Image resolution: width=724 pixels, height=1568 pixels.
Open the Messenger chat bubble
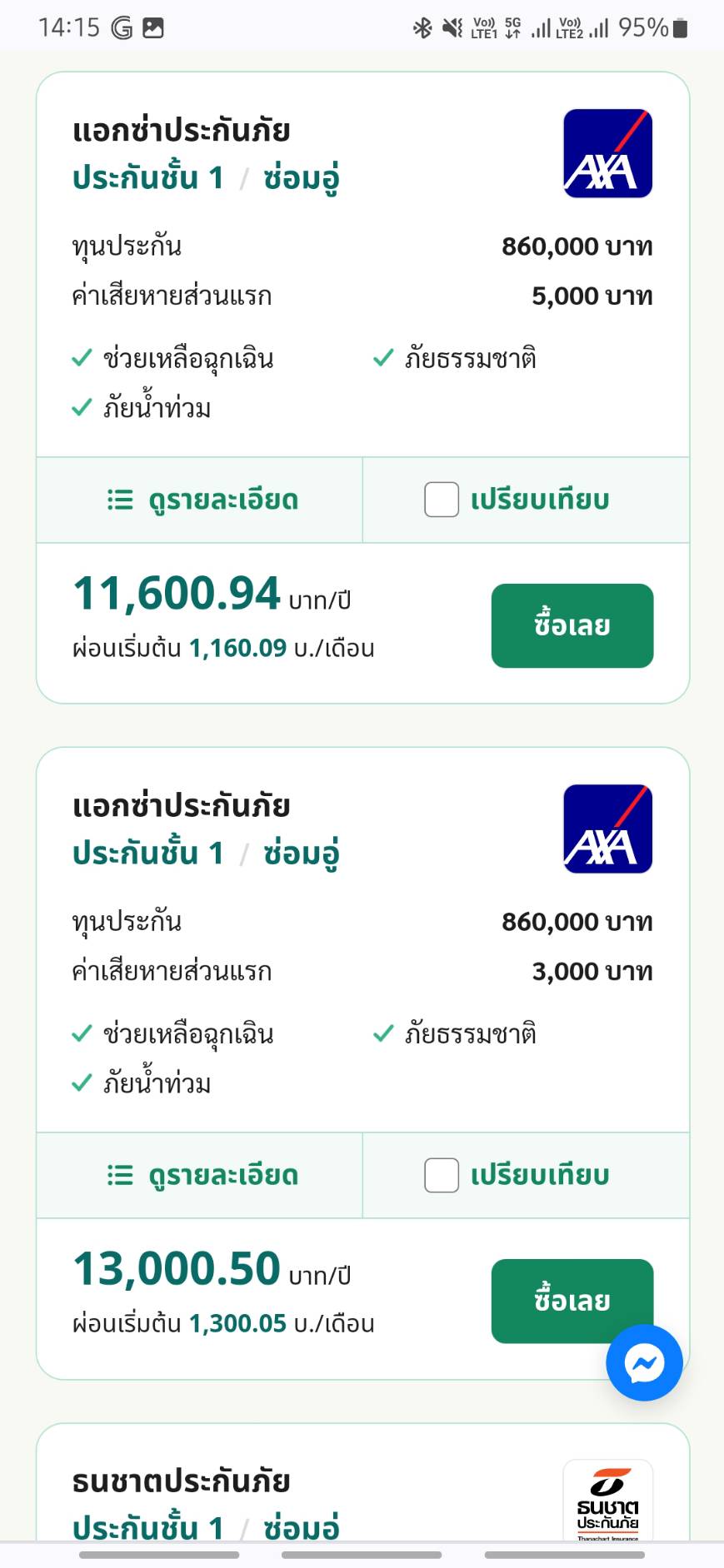(x=644, y=1363)
